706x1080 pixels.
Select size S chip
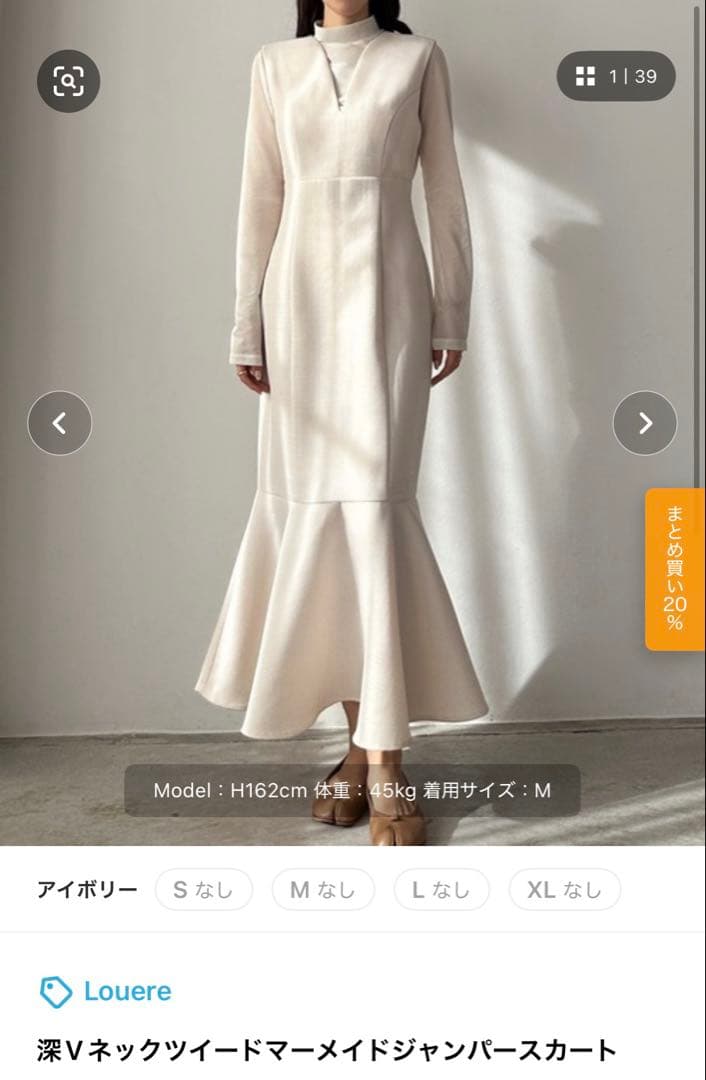[x=204, y=890]
